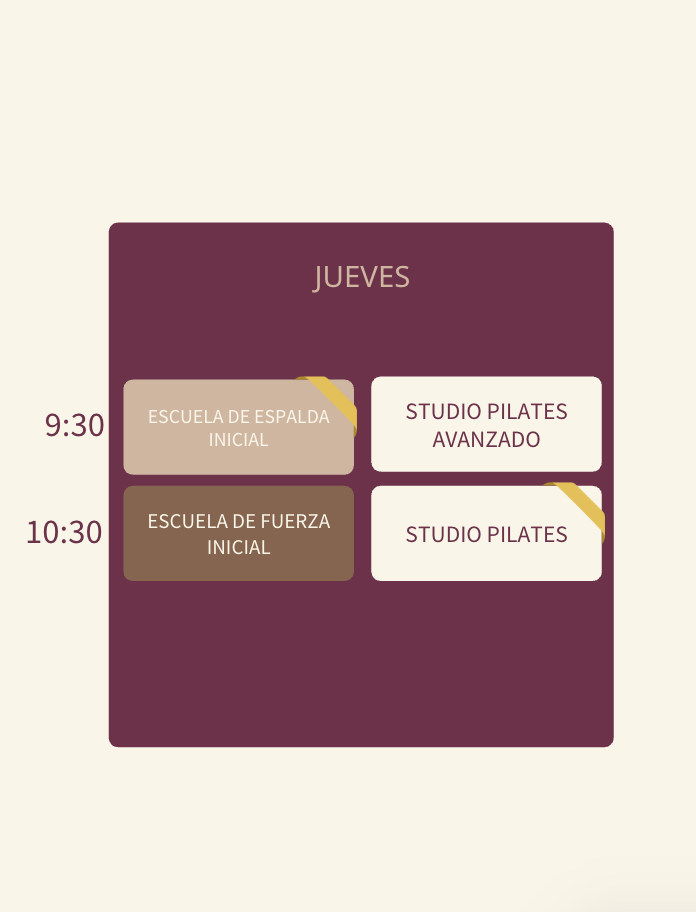Viewport: 696px width, 912px height.
Task: Open the Escuela de Fuerza Inicial class
Action: [238, 533]
